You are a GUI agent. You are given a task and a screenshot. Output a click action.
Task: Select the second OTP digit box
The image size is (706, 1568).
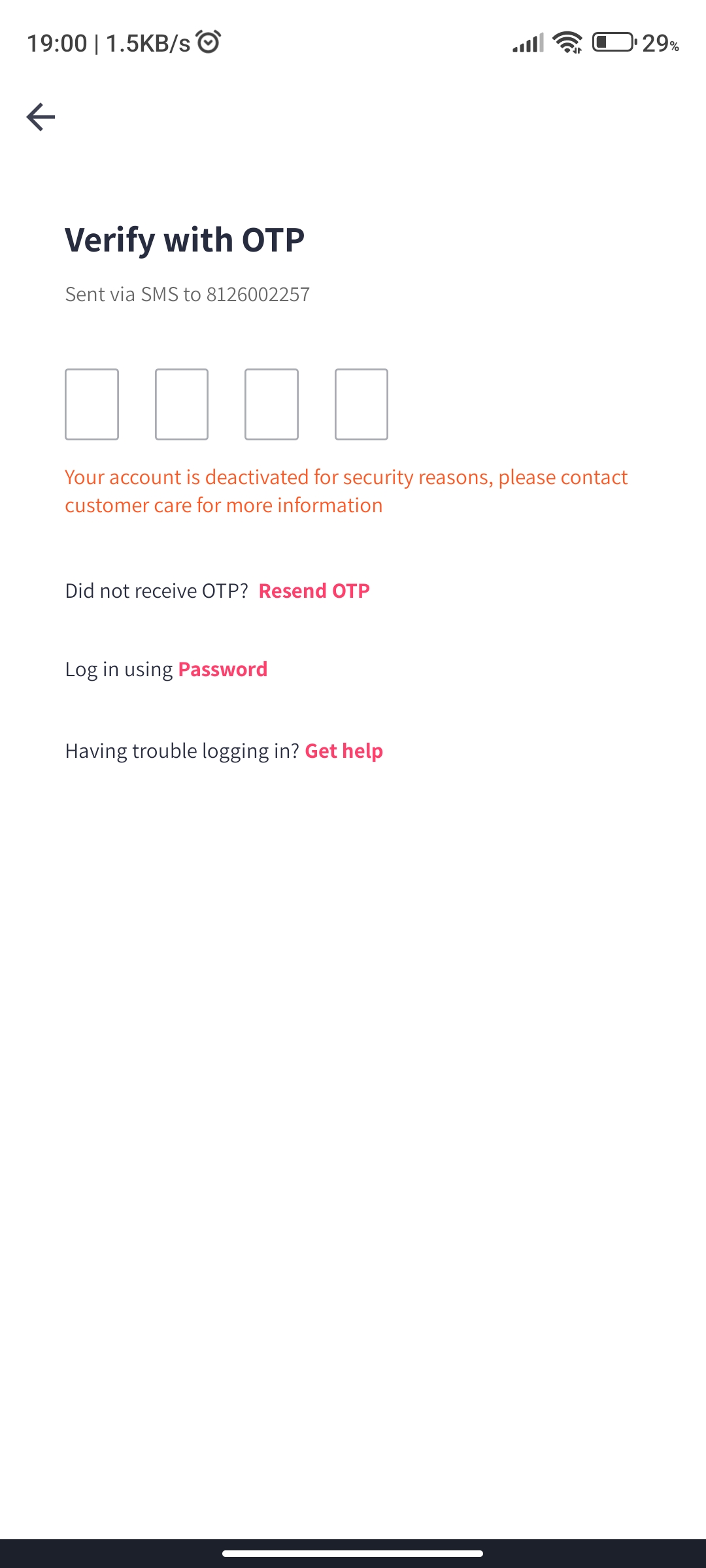[x=182, y=404]
